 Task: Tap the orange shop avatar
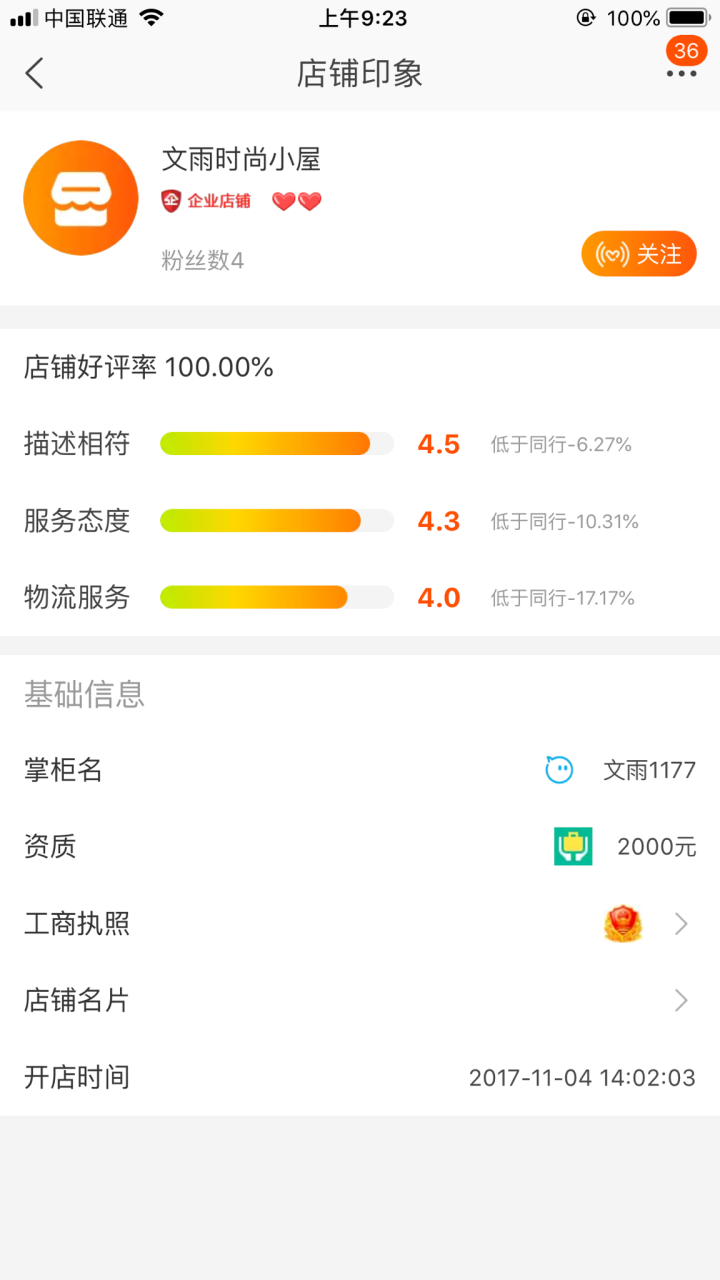tap(81, 198)
